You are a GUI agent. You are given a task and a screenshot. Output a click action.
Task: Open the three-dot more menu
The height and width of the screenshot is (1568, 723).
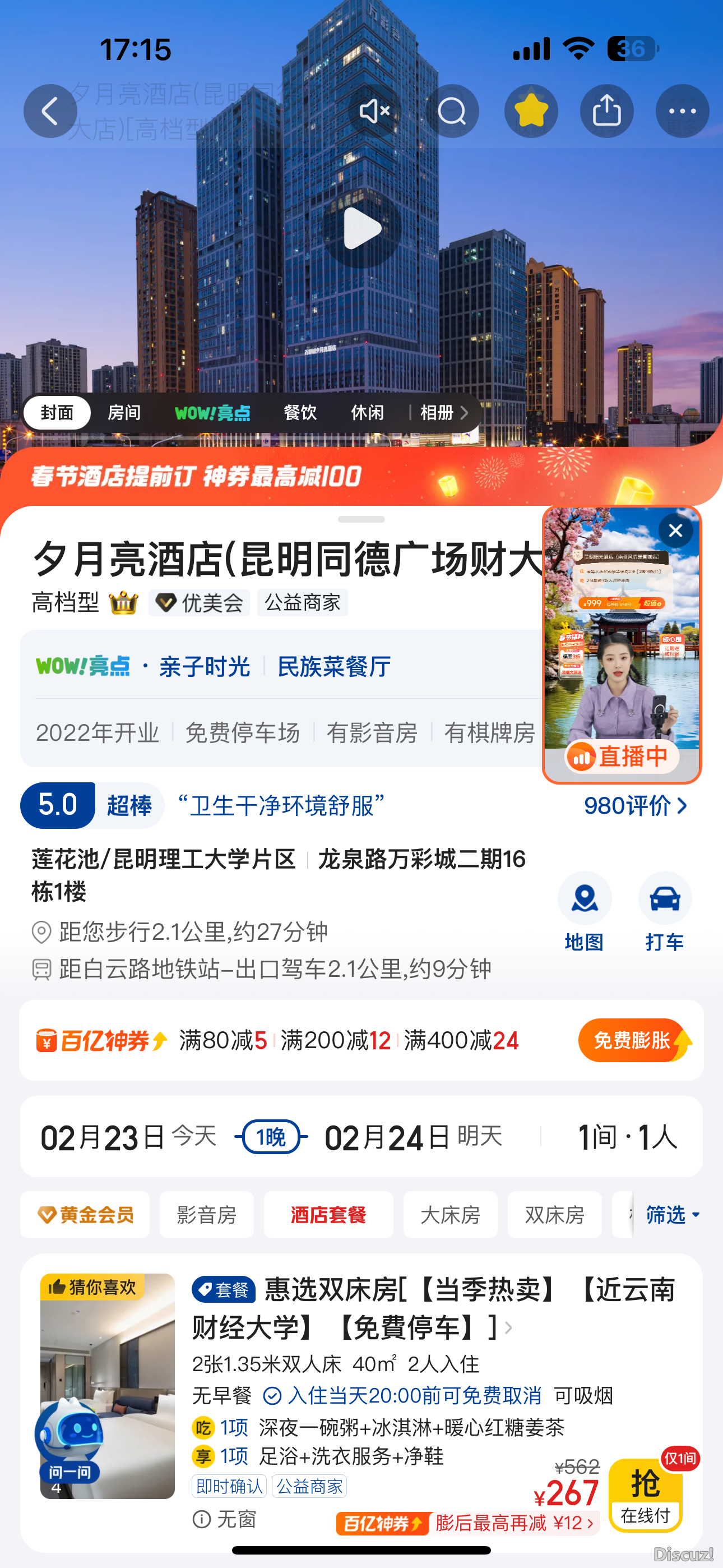[x=682, y=111]
